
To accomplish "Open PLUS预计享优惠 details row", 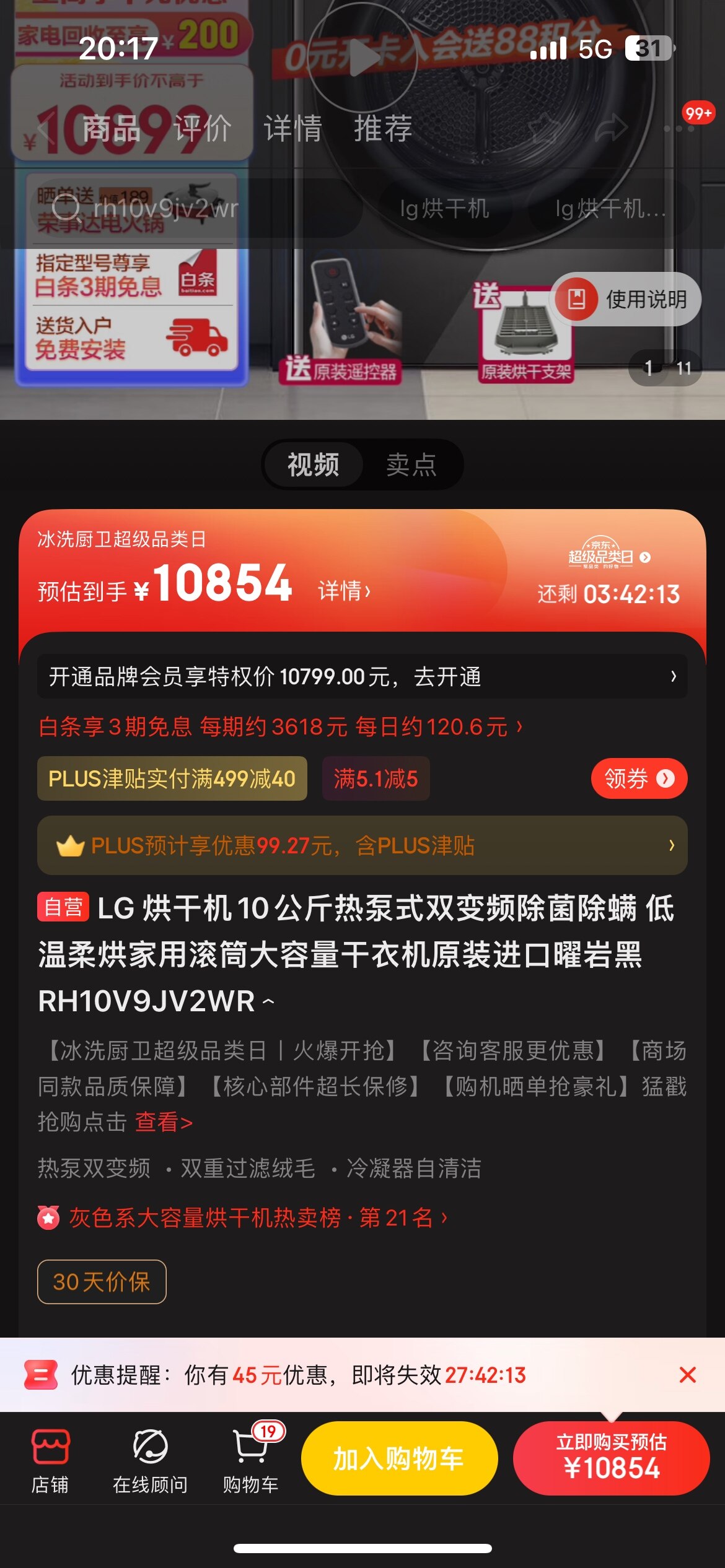I will pos(362,845).
